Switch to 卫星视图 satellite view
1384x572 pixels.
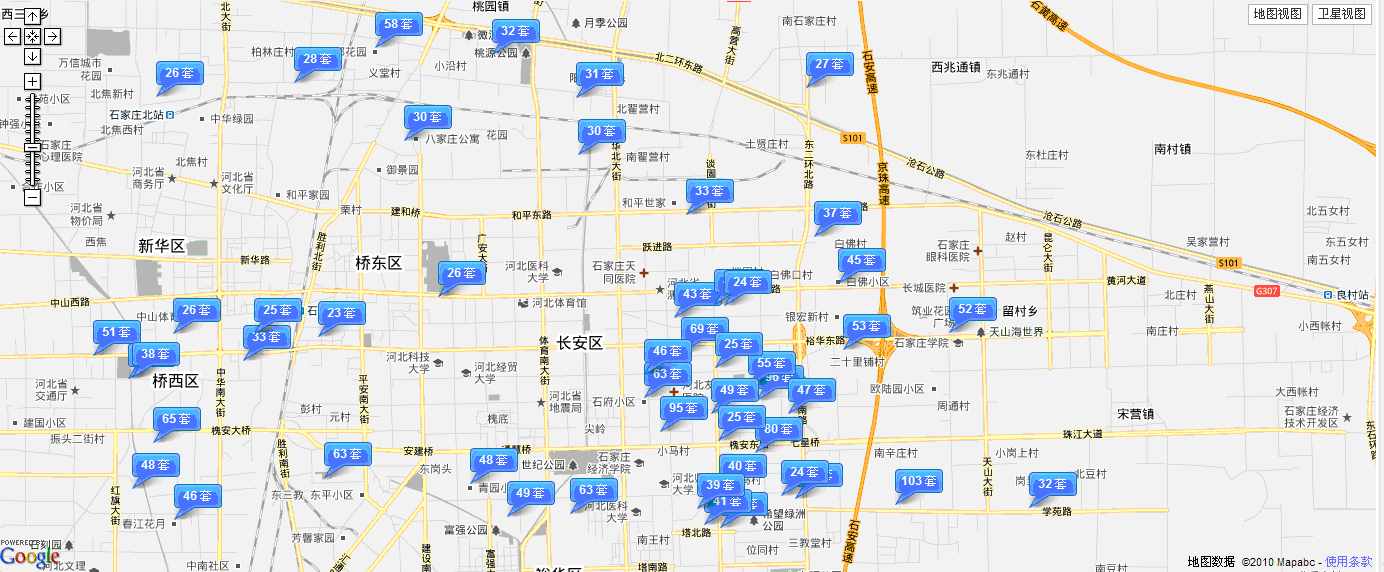coord(1341,14)
